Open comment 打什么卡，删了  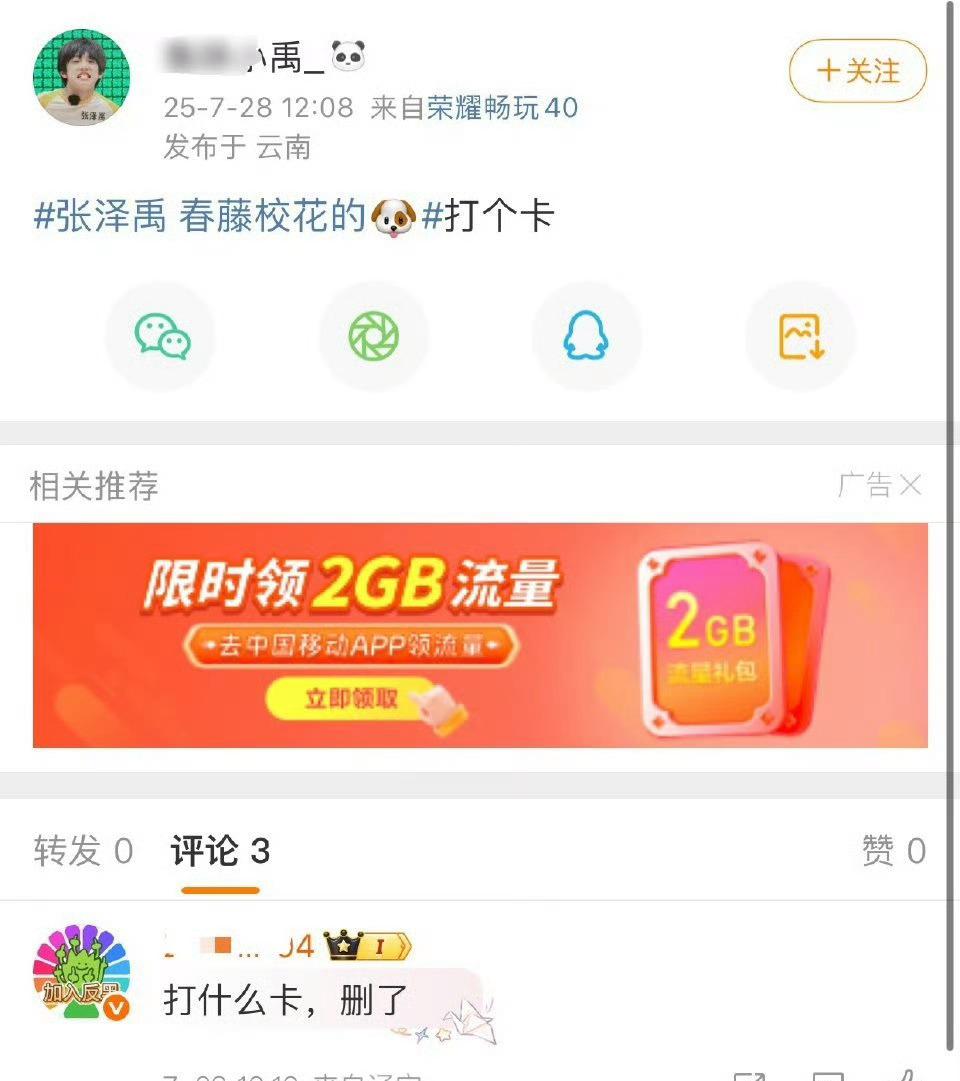284,1000
